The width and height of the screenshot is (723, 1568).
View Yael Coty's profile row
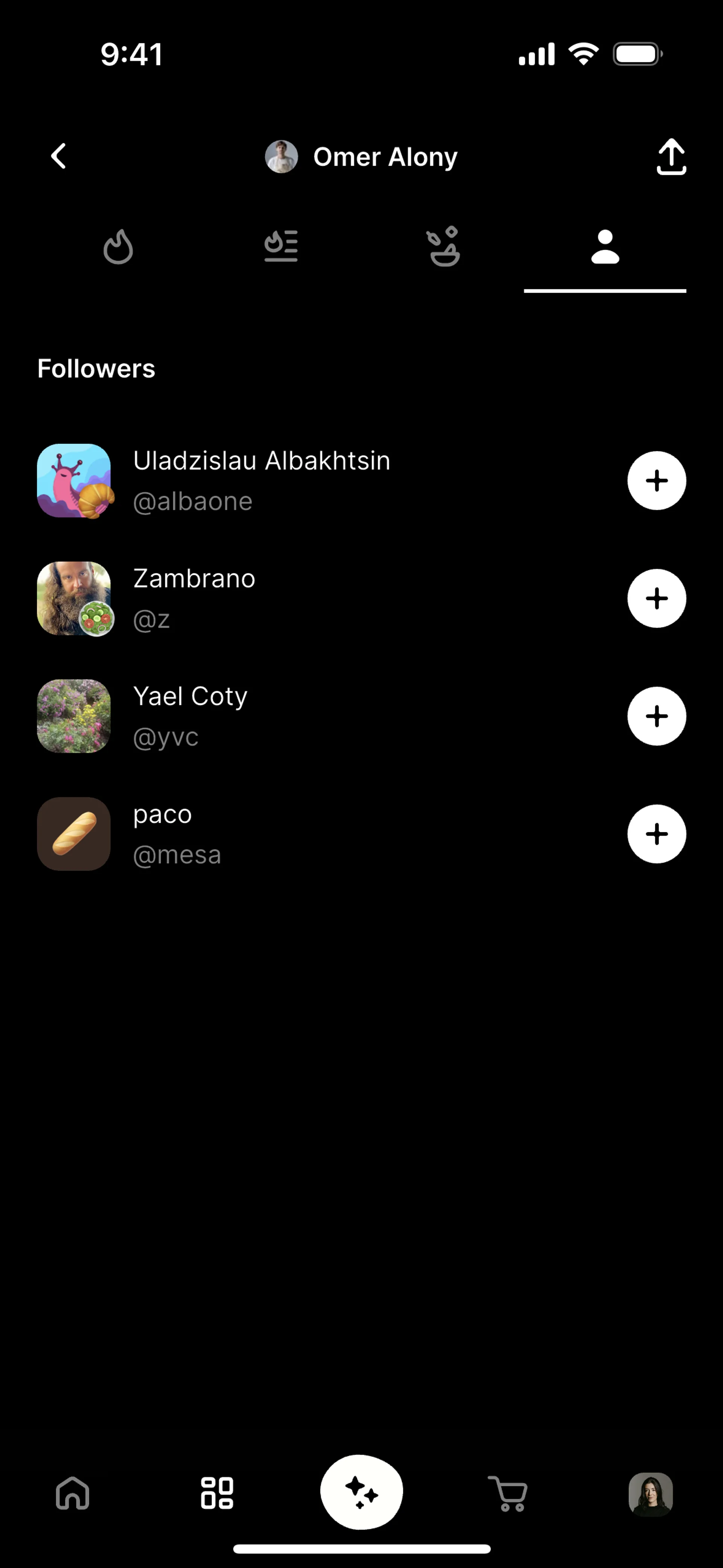191,717
